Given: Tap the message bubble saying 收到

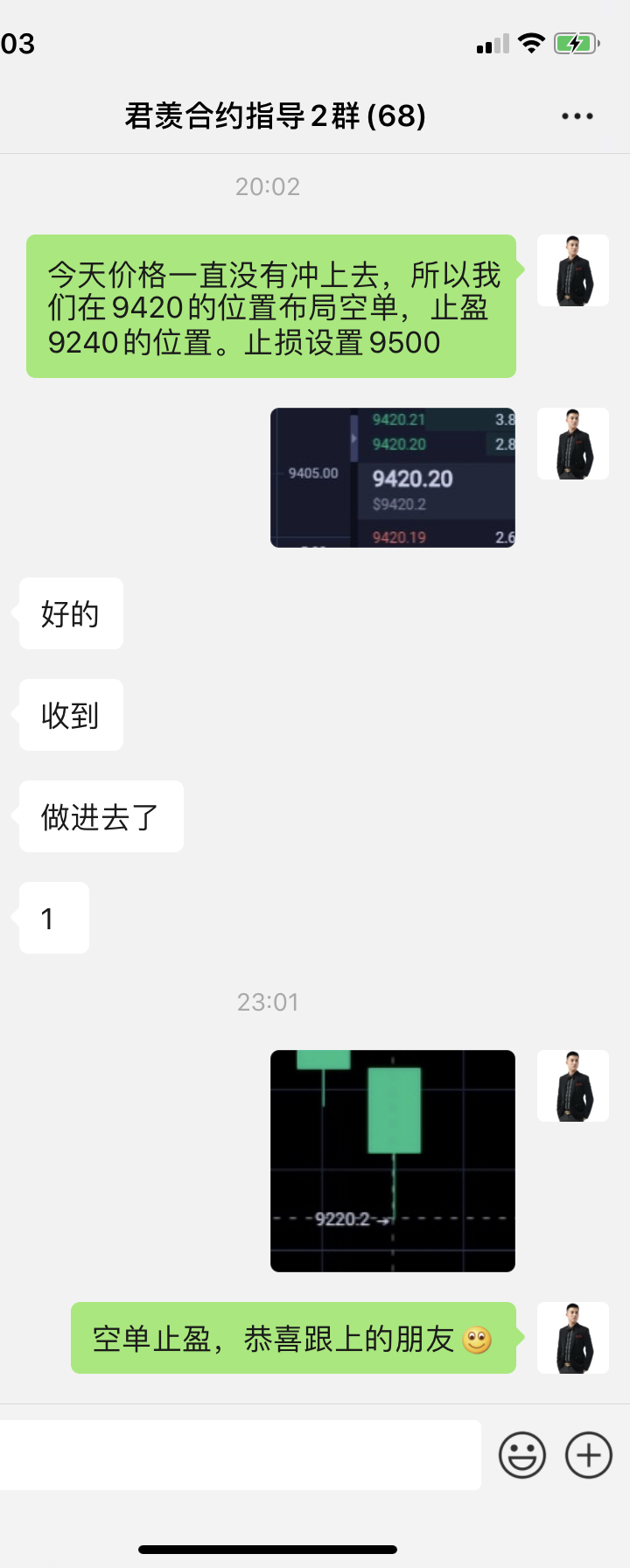Looking at the screenshot, I should click(70, 715).
